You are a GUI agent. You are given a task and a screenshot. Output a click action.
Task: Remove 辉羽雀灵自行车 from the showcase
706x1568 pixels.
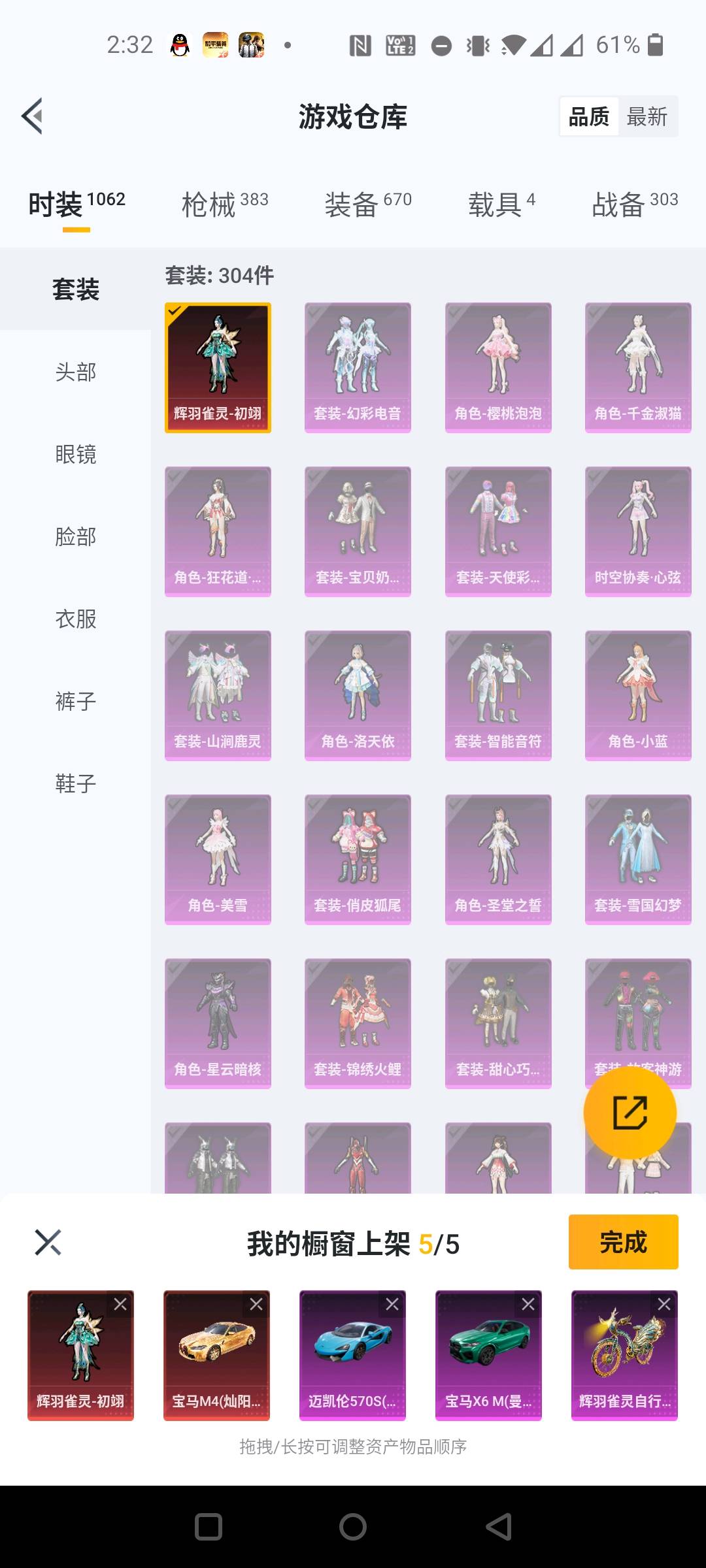(x=664, y=1304)
